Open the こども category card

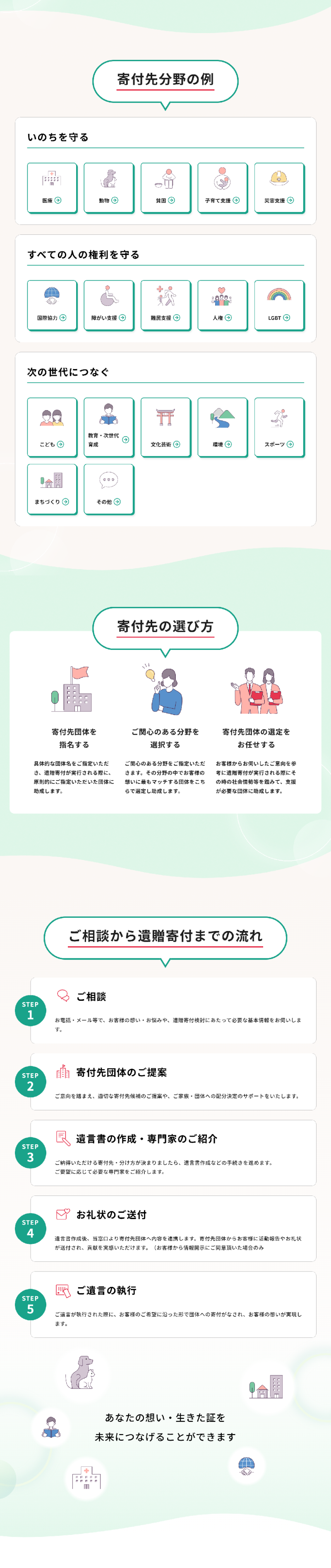[x=52, y=427]
